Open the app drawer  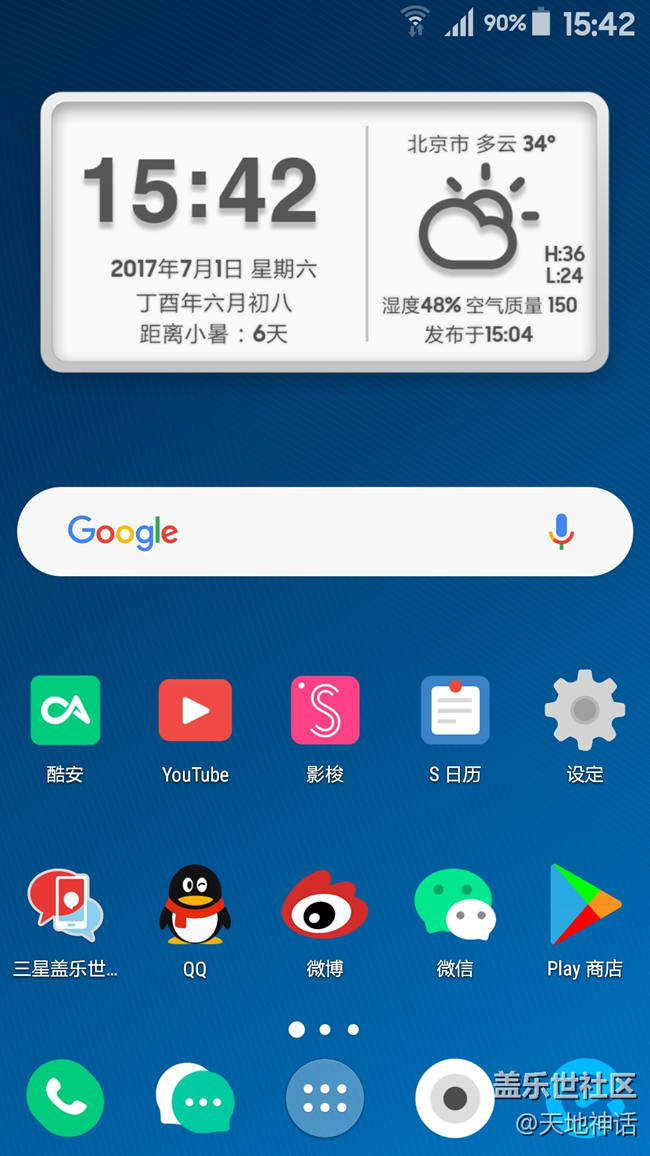(x=325, y=1098)
